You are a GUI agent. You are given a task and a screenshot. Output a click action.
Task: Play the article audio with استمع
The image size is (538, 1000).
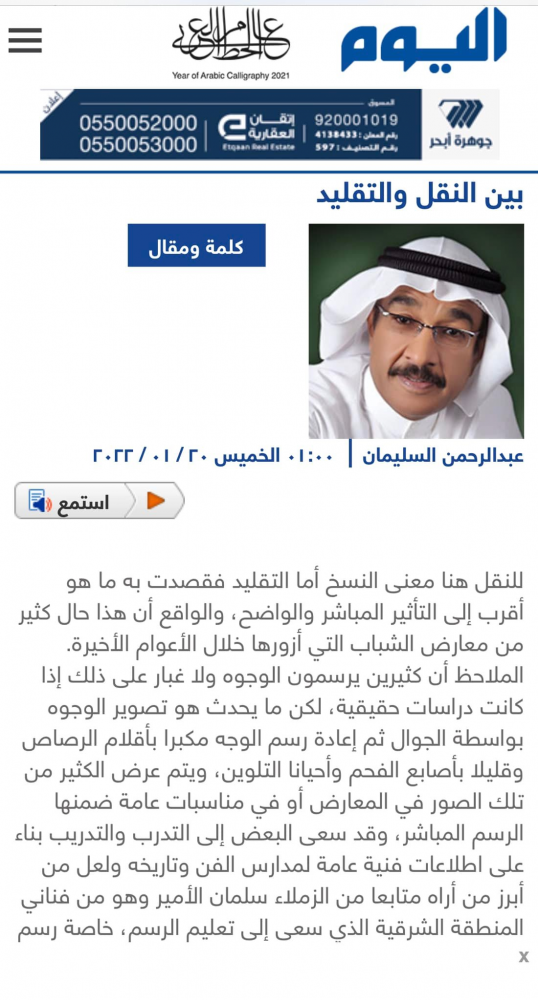99,501
